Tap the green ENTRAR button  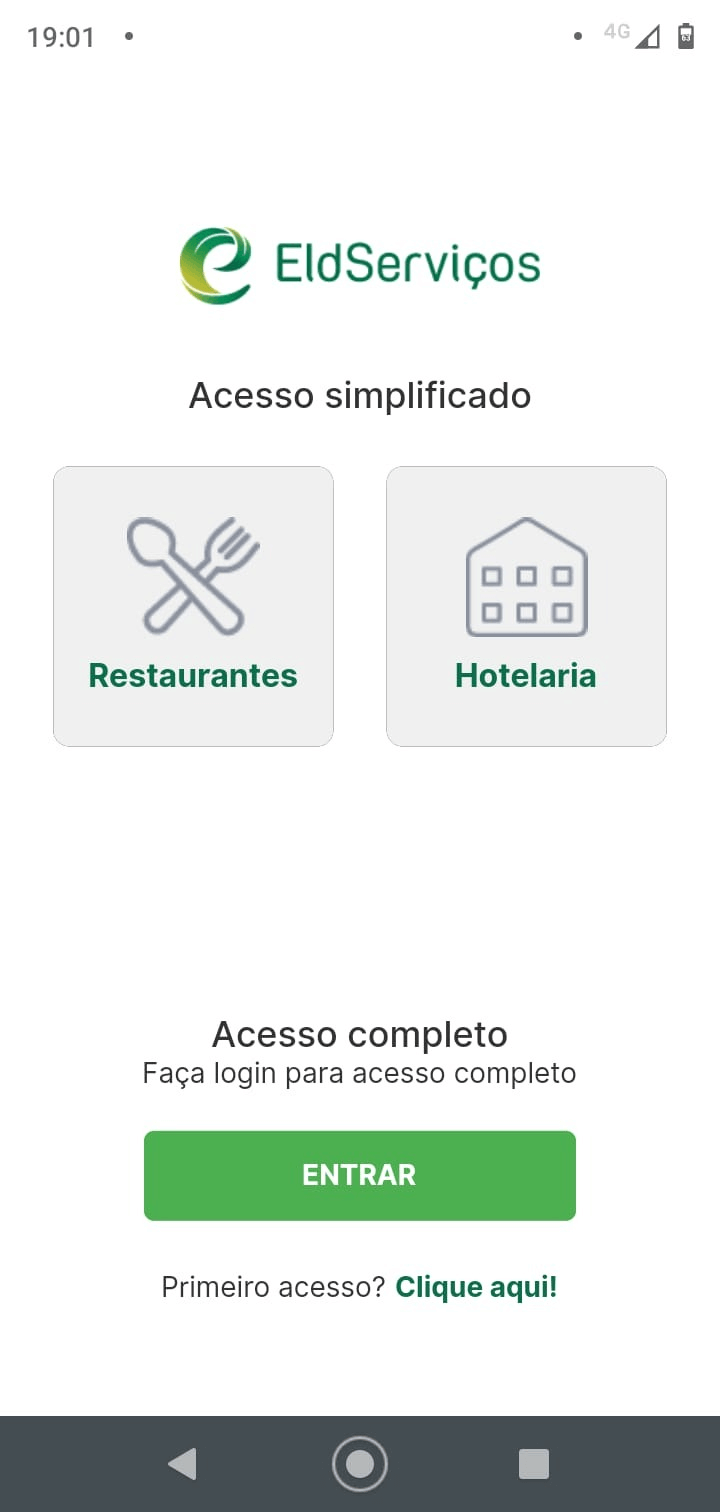[360, 1175]
